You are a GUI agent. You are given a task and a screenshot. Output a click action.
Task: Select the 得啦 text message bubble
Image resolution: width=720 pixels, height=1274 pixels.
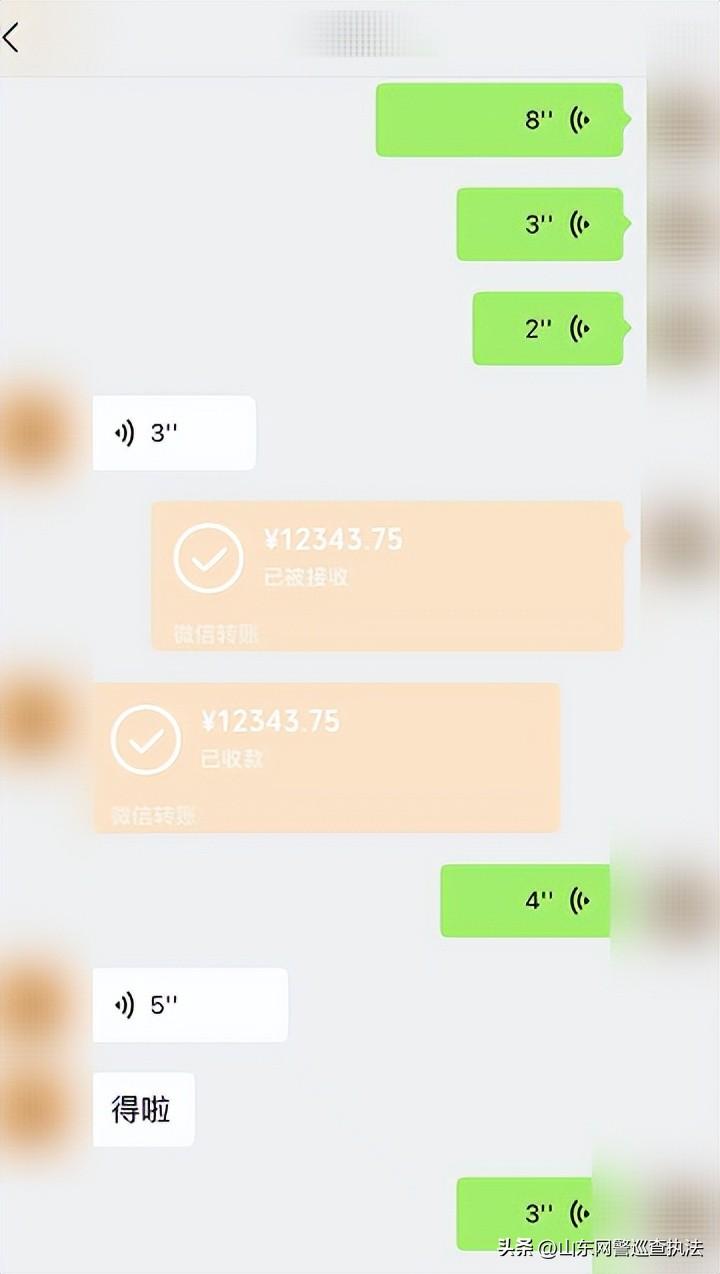tap(143, 1108)
